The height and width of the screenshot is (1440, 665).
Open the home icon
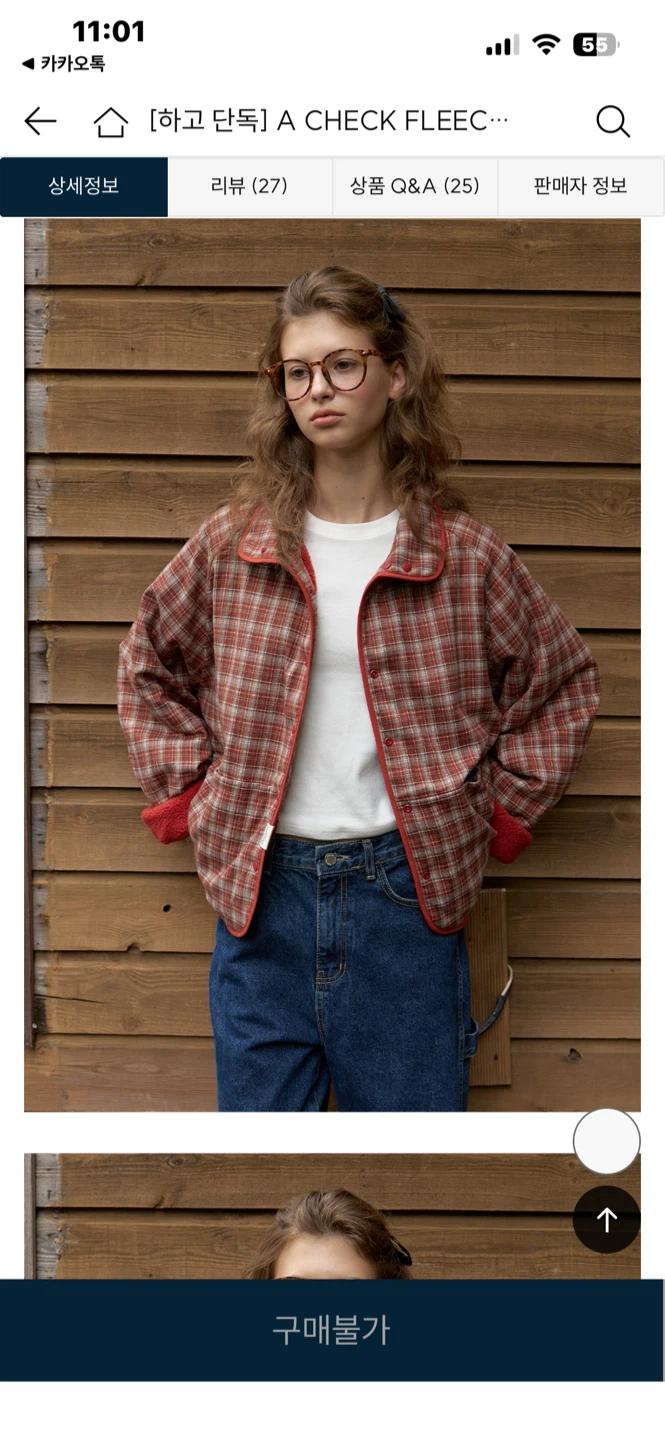click(x=111, y=122)
